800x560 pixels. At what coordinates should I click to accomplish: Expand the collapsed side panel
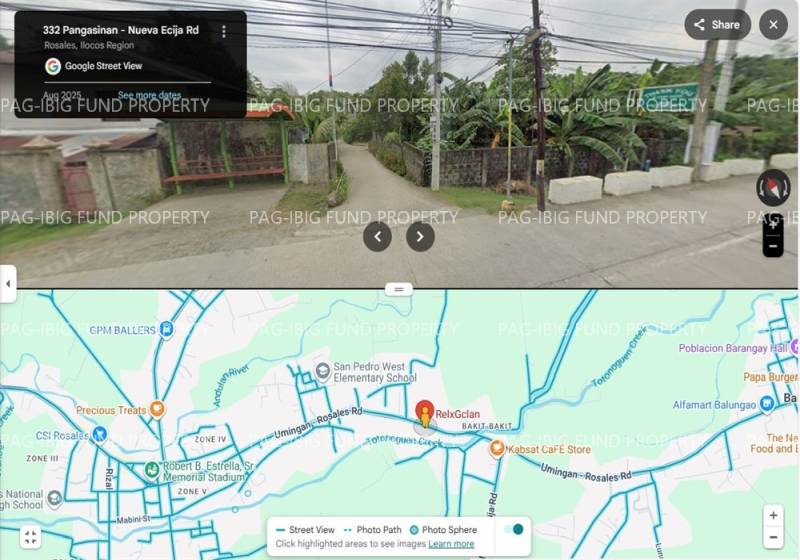click(x=7, y=284)
